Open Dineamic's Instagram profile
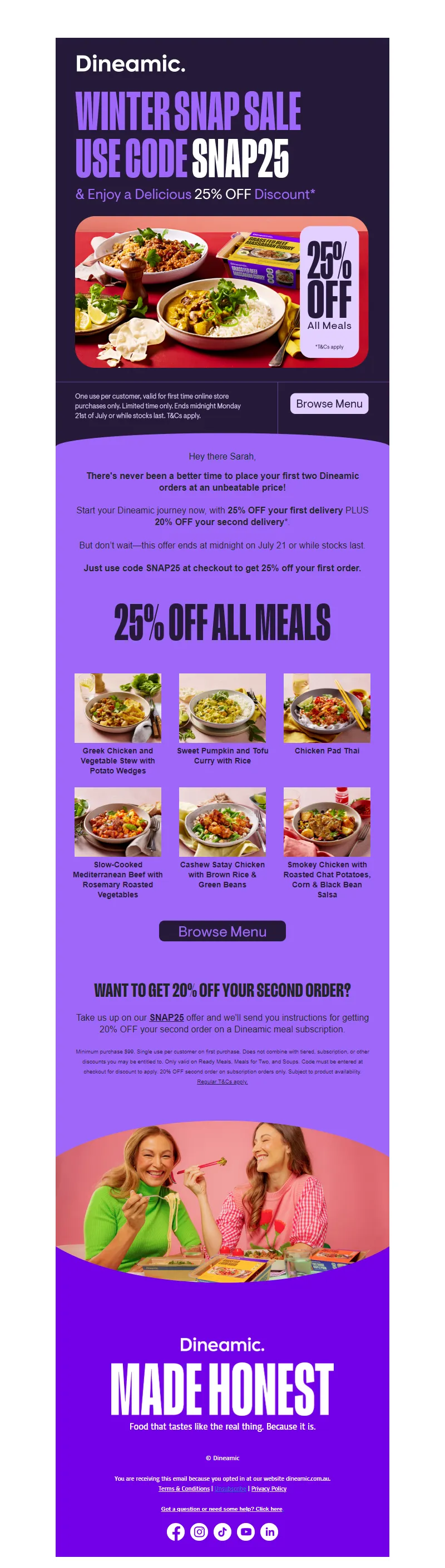 pos(199,1531)
